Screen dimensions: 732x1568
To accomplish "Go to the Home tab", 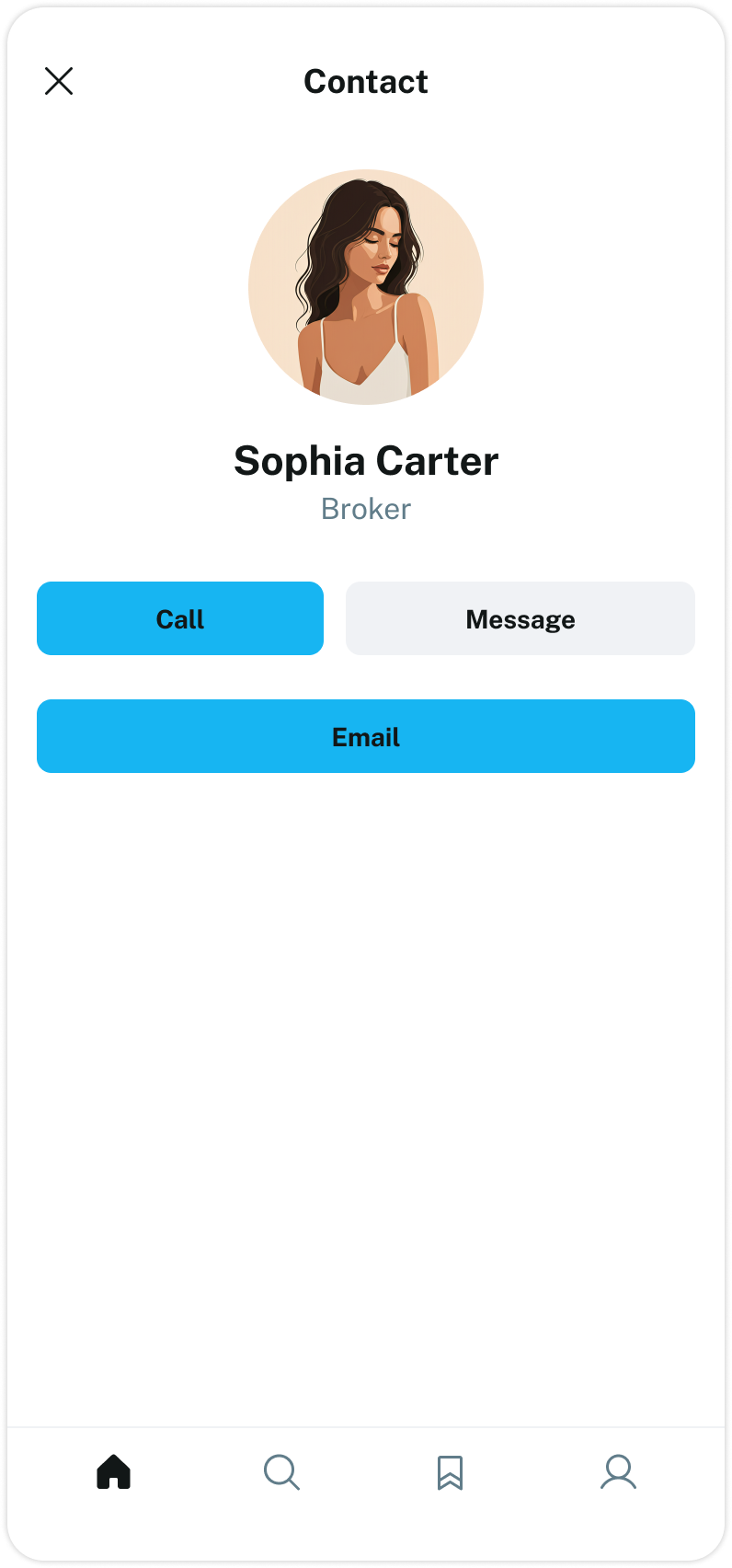I will pos(114,1471).
